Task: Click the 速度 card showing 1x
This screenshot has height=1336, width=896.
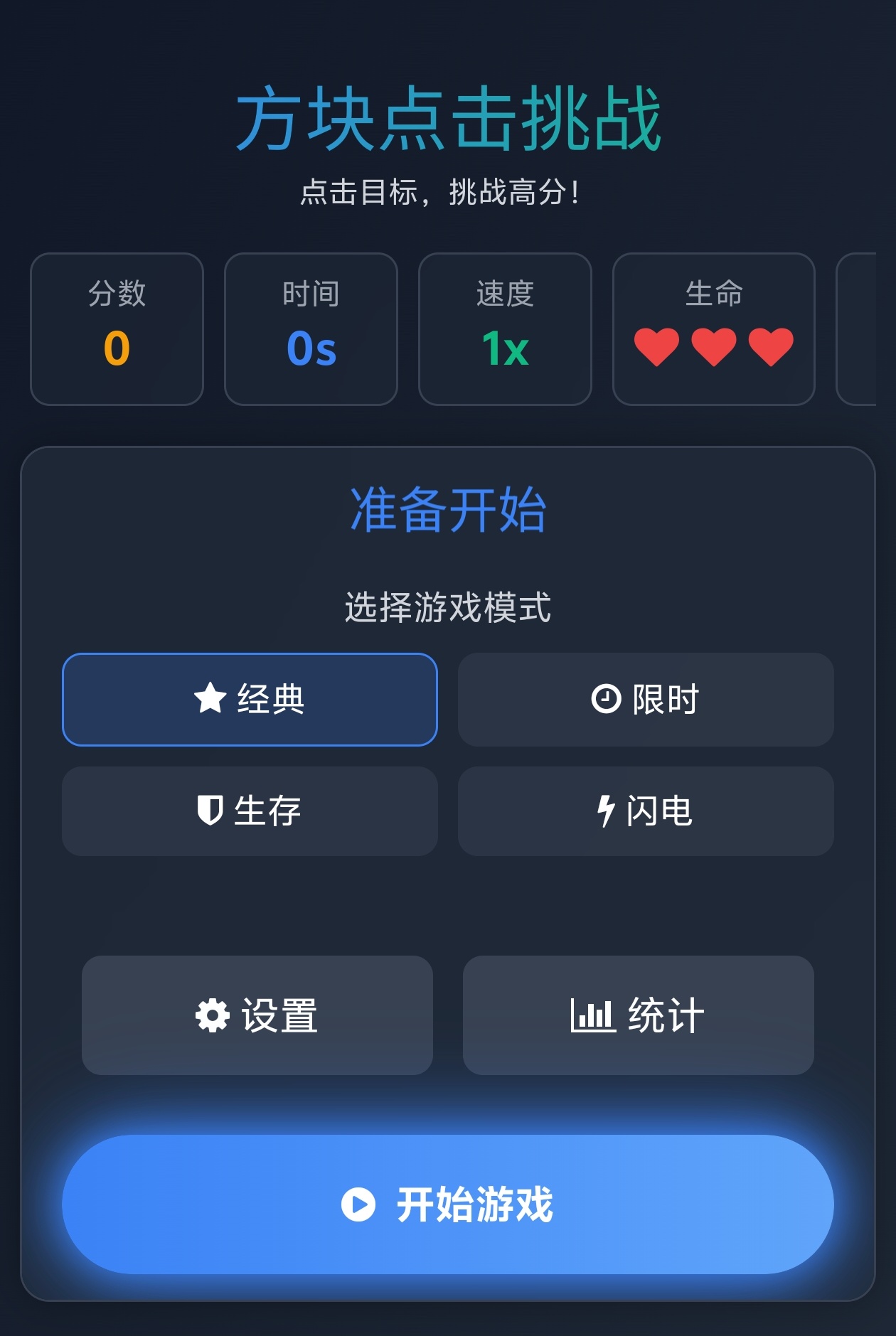Action: coord(505,328)
